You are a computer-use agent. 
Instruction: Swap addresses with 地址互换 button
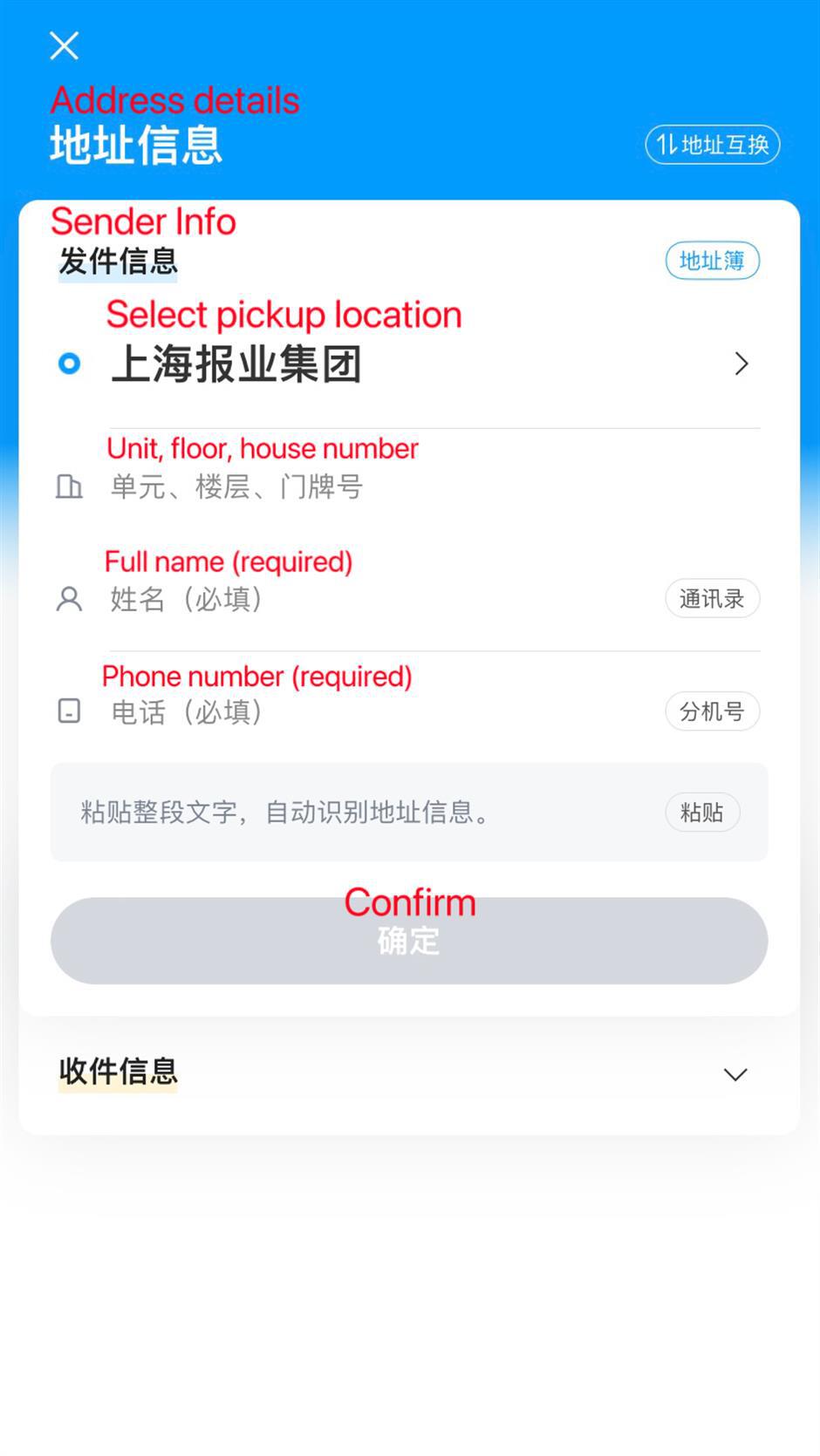[712, 145]
